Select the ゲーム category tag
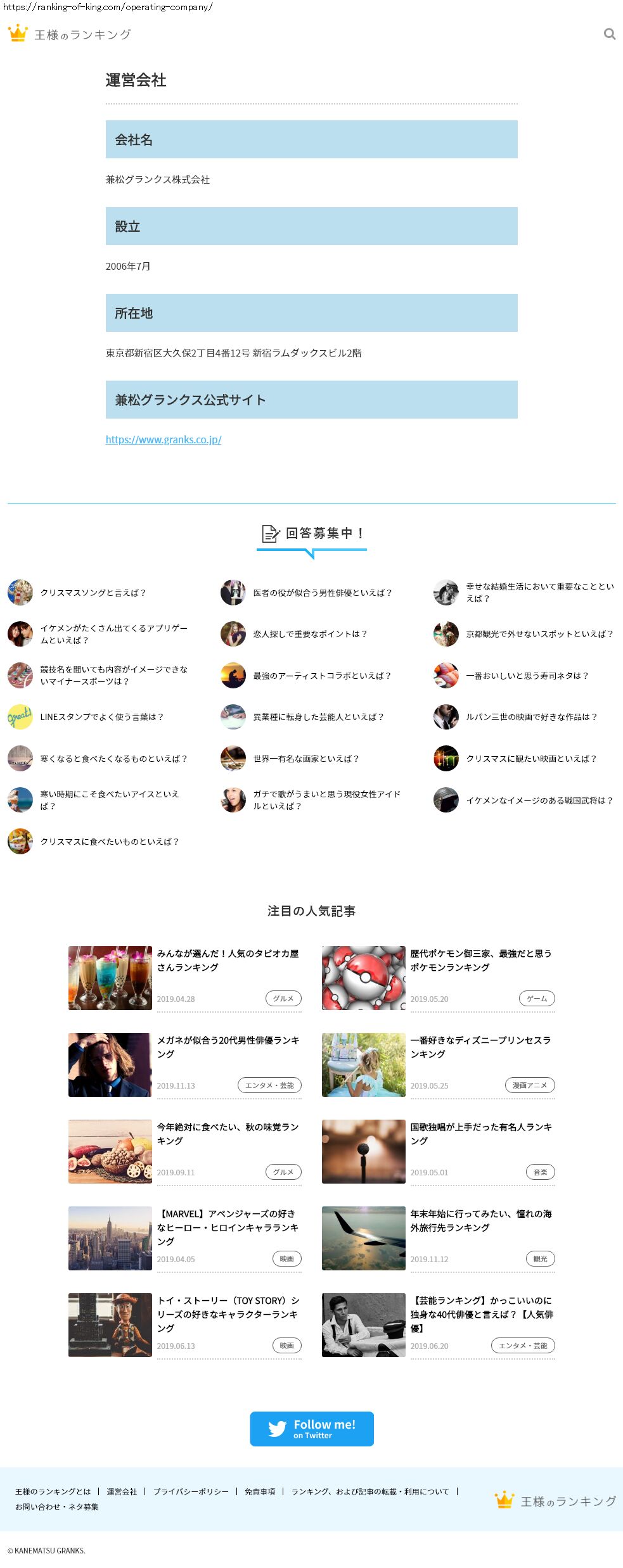This screenshot has width=623, height=1568. pos(537,999)
